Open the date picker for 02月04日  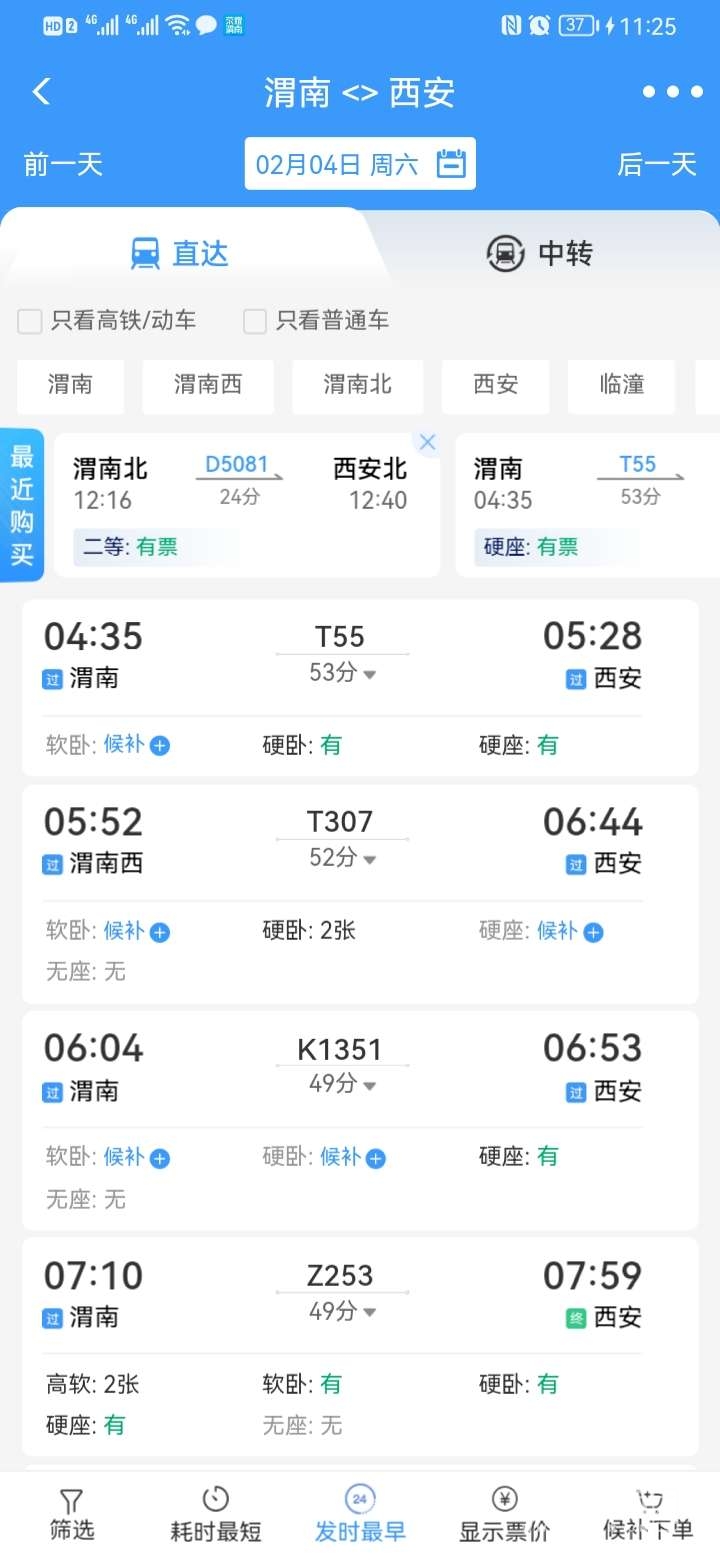pos(360,164)
